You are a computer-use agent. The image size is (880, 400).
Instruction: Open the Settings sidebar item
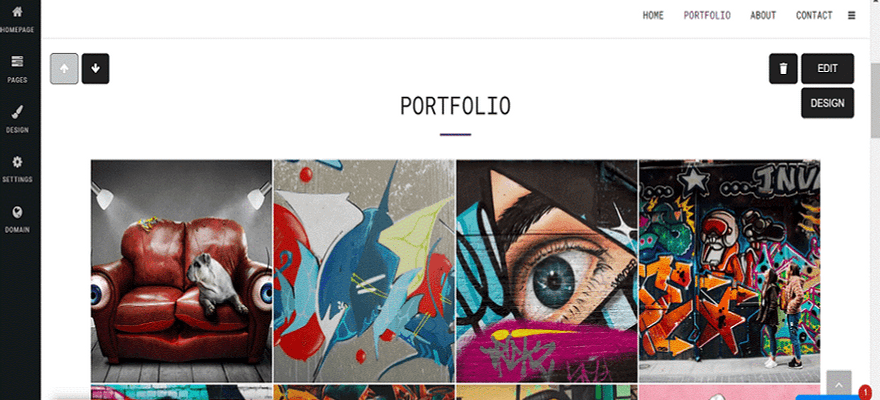[x=17, y=168]
